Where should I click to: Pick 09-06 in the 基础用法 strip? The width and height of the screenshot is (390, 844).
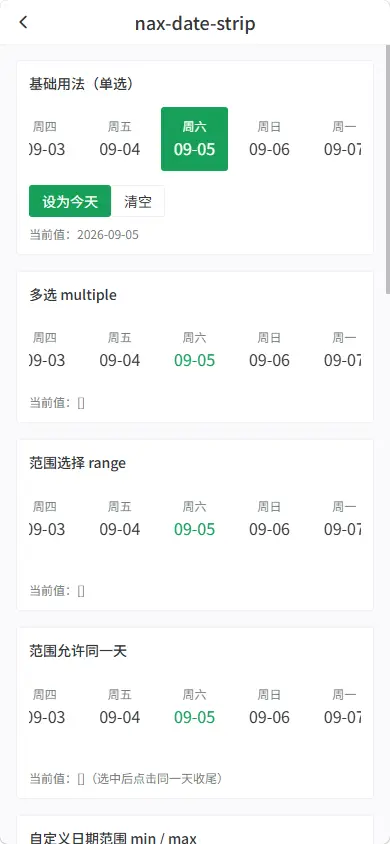click(x=269, y=139)
